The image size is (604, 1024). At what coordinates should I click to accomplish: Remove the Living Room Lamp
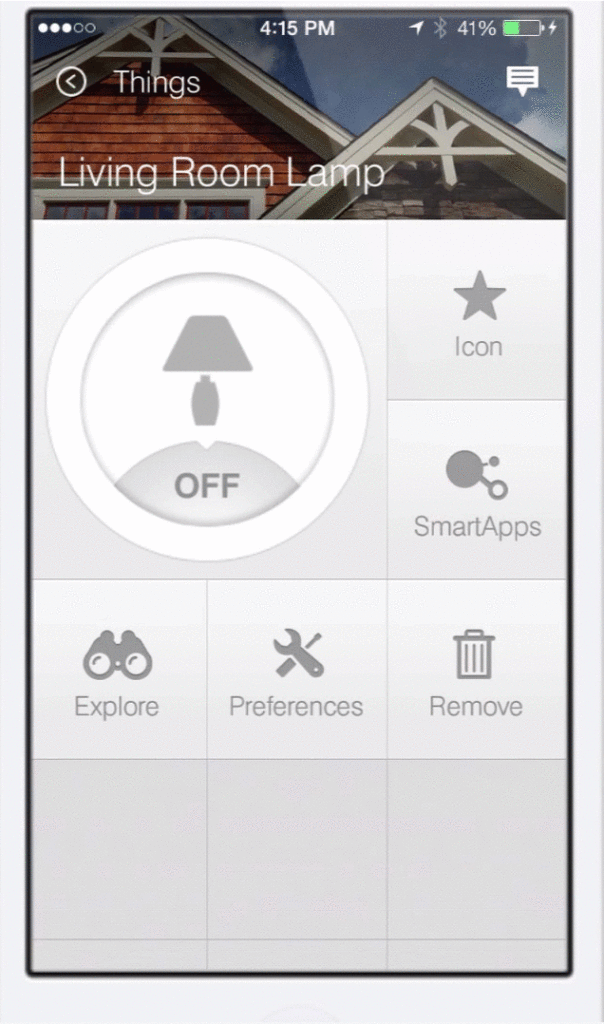click(x=476, y=670)
